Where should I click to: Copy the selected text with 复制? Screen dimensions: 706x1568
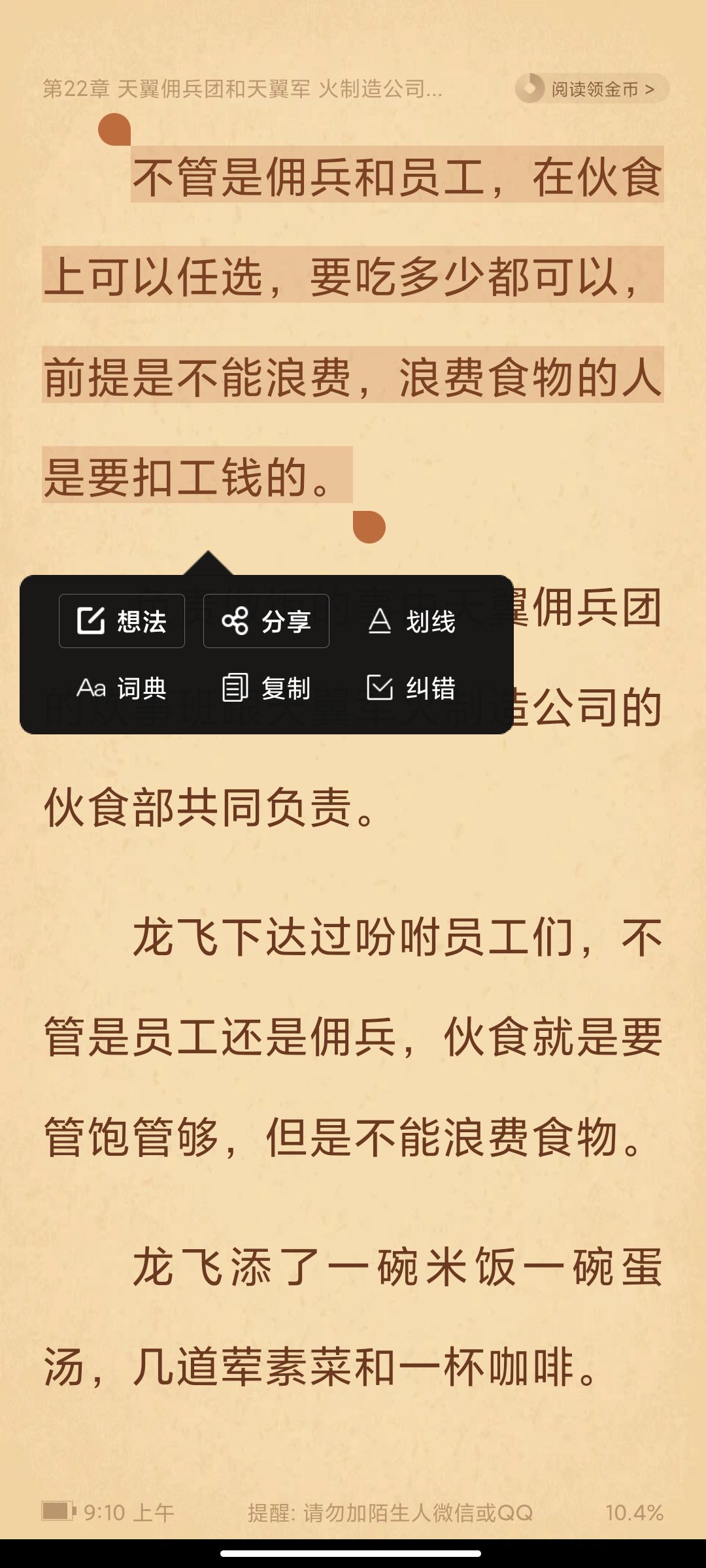coord(266,688)
